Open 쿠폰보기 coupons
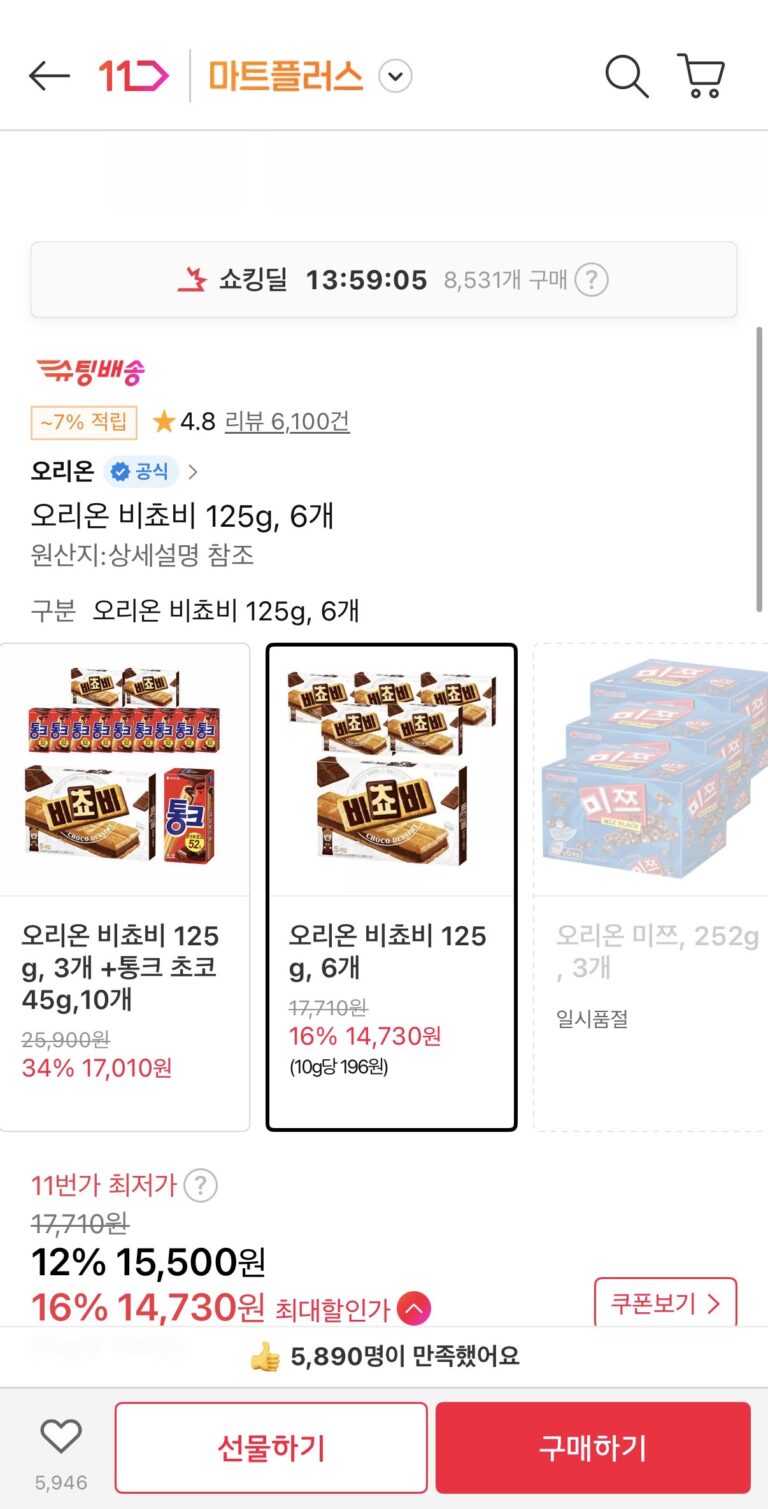 tap(665, 1304)
